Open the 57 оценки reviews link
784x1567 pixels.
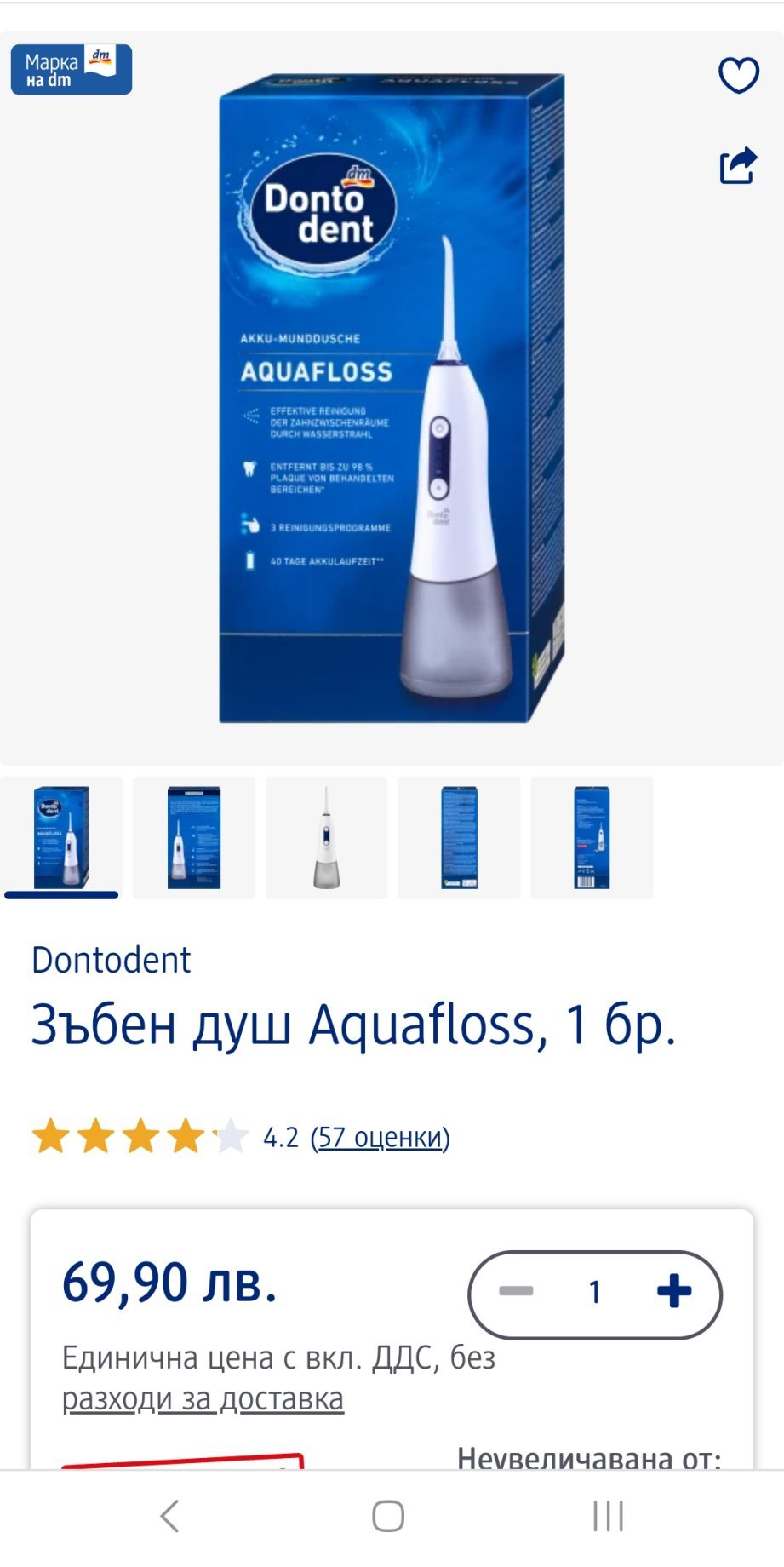click(x=380, y=1137)
